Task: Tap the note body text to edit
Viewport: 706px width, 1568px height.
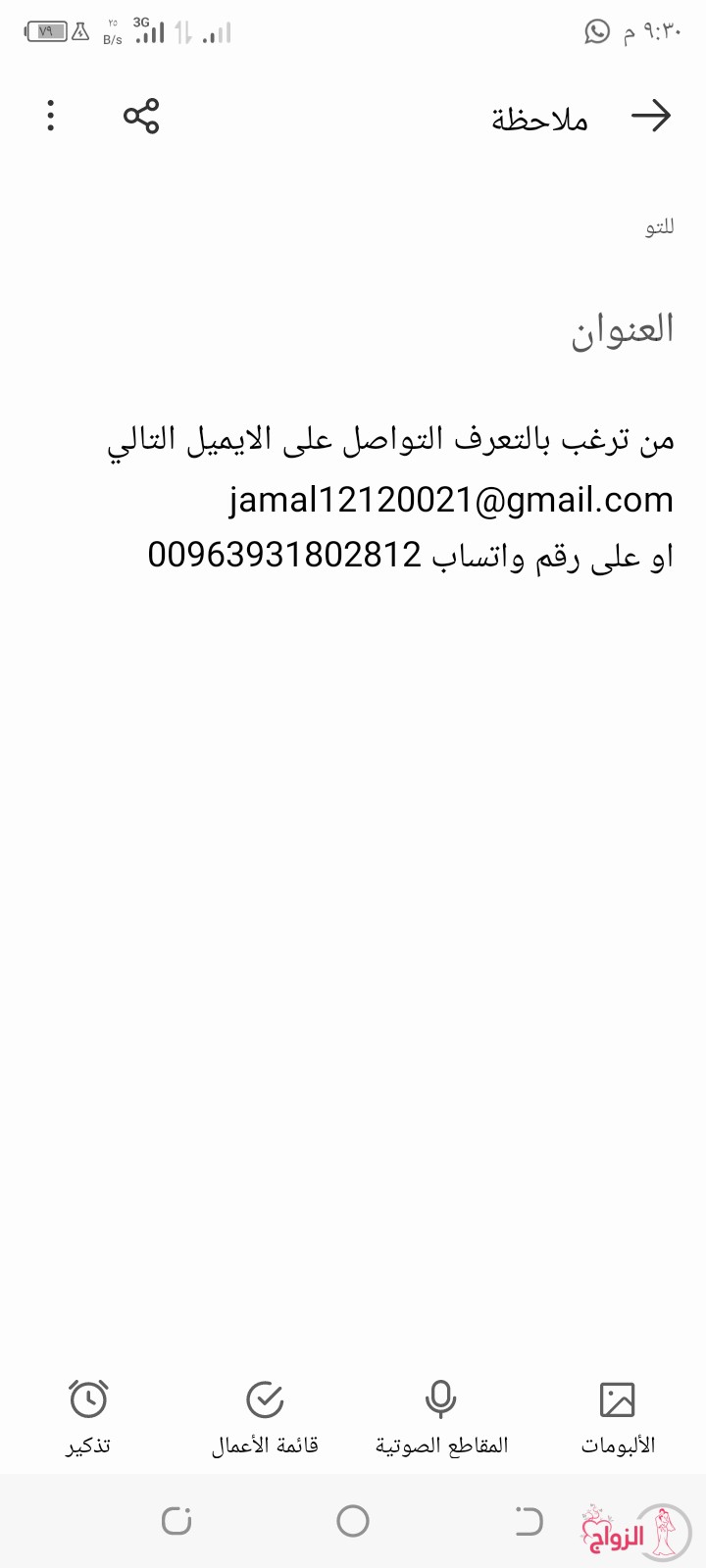Action: point(392,498)
